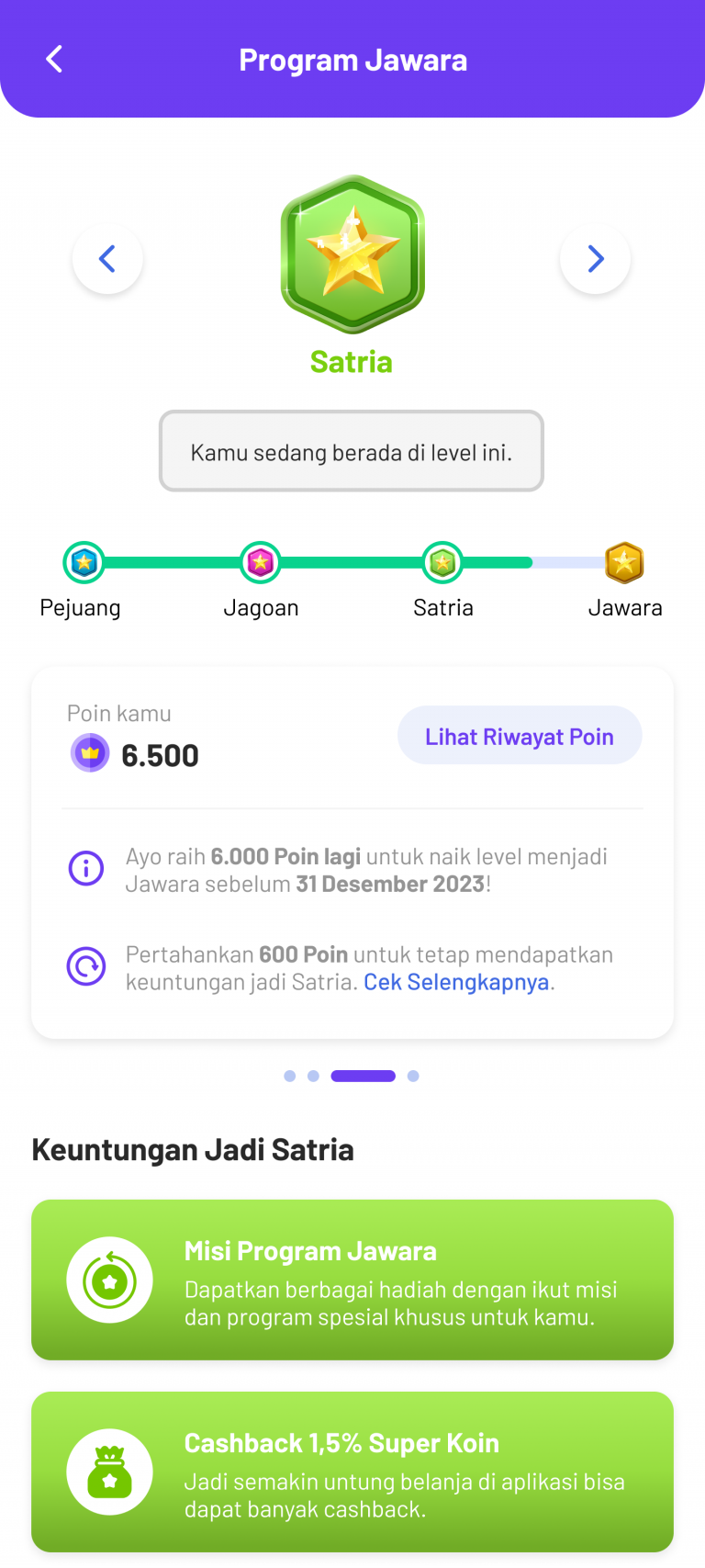Screen dimensions: 705x1568
Task: Select the Jagoan level badge icon
Action: pos(261,561)
